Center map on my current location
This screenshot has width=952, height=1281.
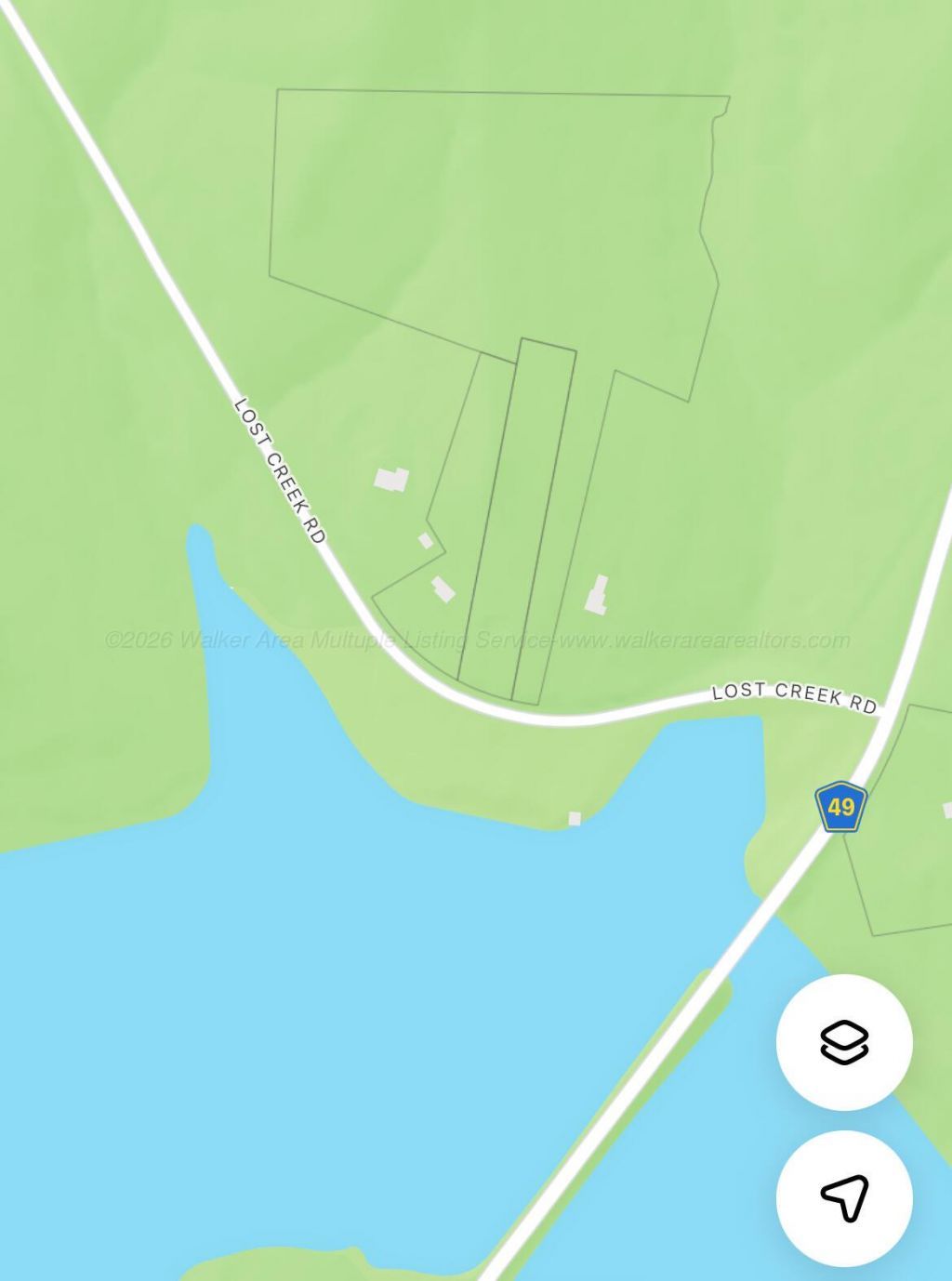pos(844,1198)
